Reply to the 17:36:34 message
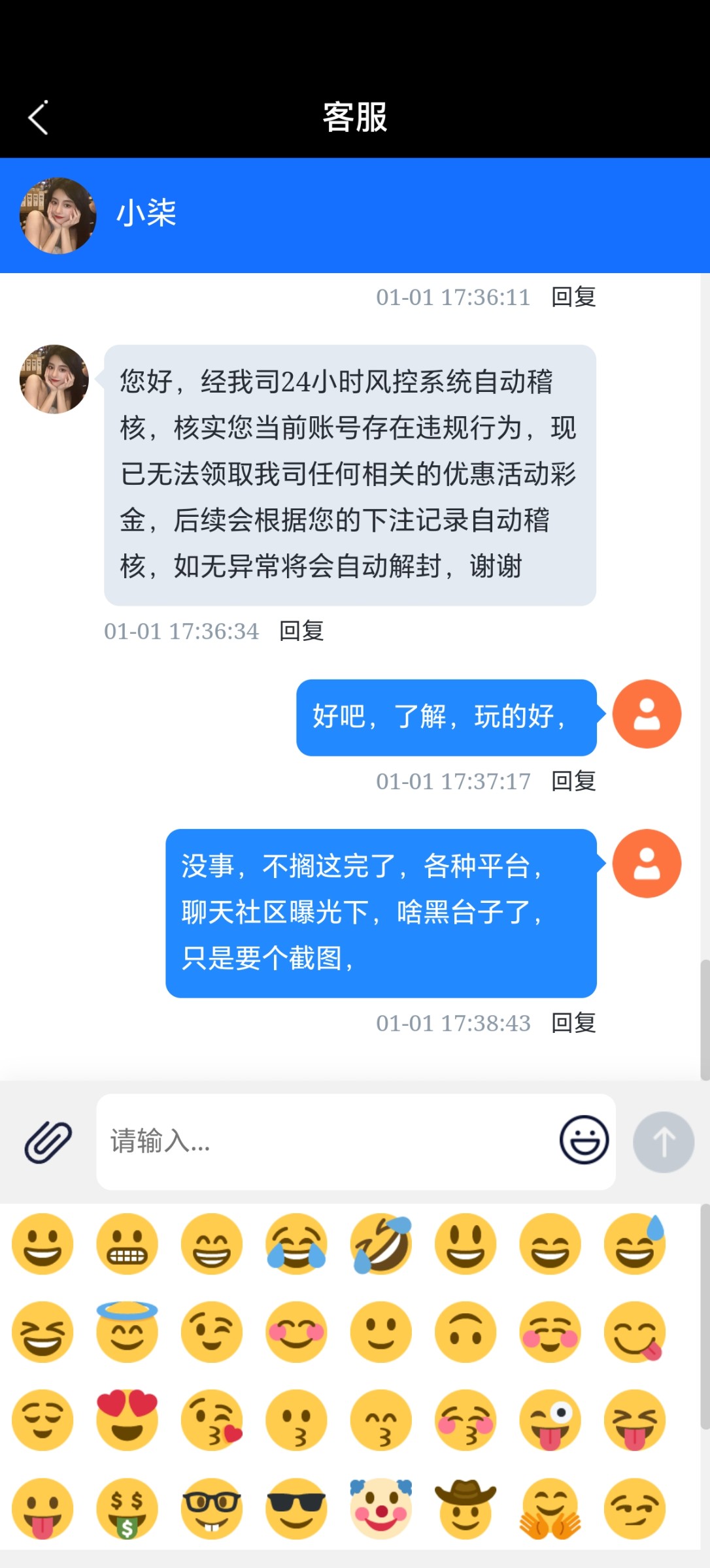 (301, 631)
